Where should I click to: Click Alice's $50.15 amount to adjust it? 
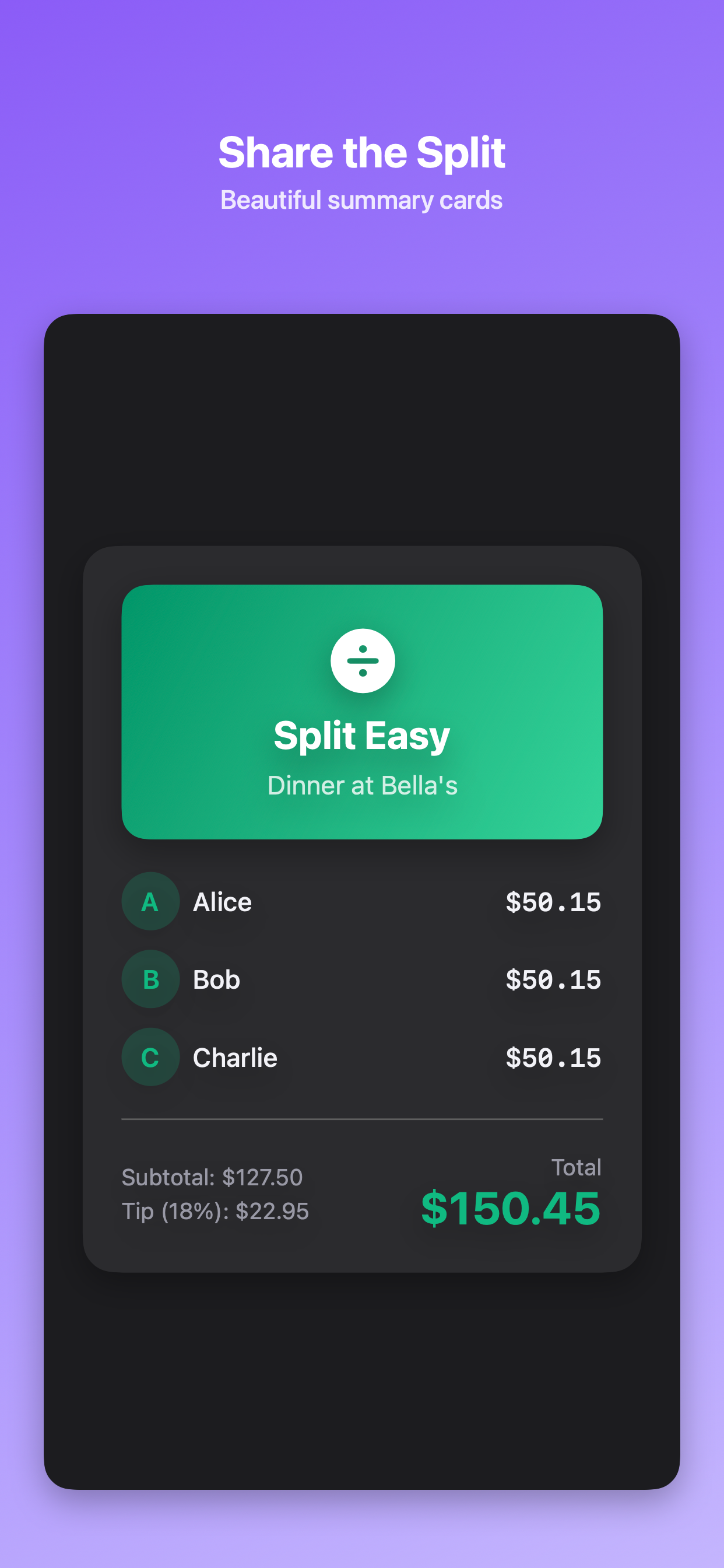click(x=553, y=901)
